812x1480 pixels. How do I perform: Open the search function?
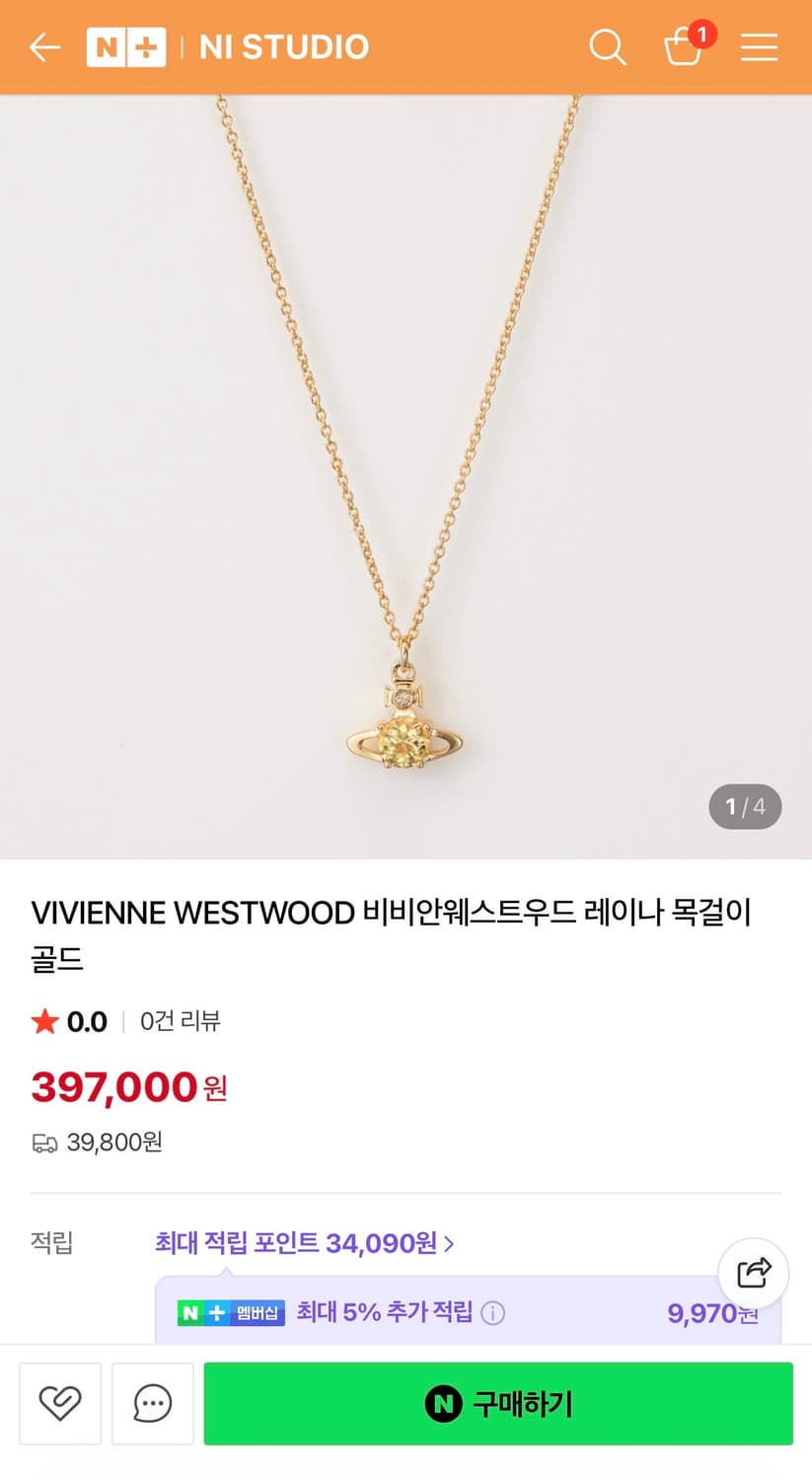click(x=608, y=46)
